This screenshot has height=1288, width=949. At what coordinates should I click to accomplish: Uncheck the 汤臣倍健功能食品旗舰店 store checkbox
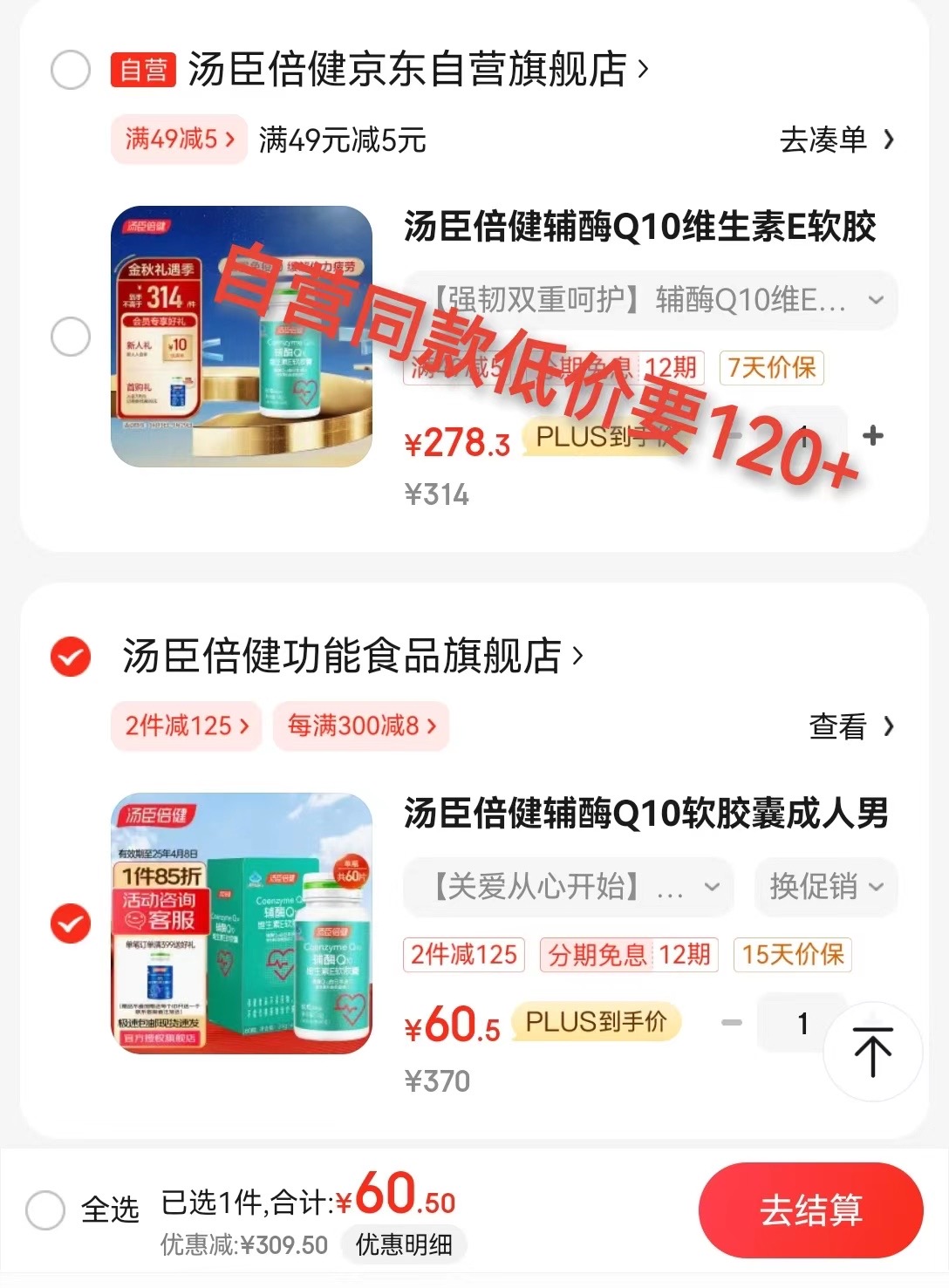71,657
